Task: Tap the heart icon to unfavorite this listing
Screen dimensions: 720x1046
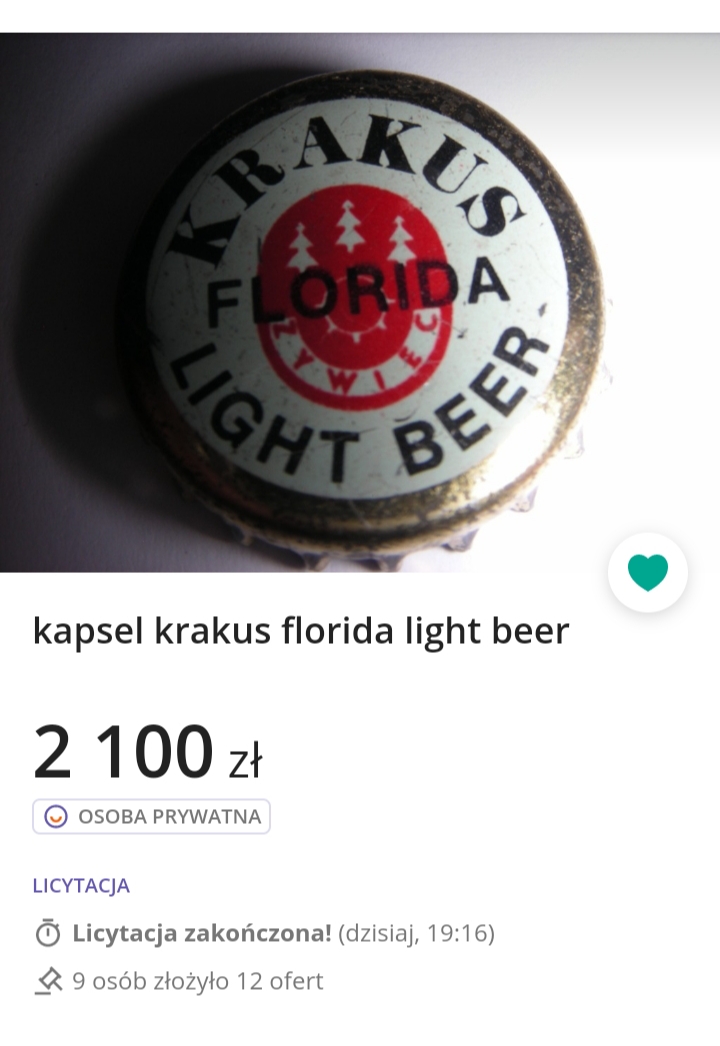Action: [x=647, y=573]
